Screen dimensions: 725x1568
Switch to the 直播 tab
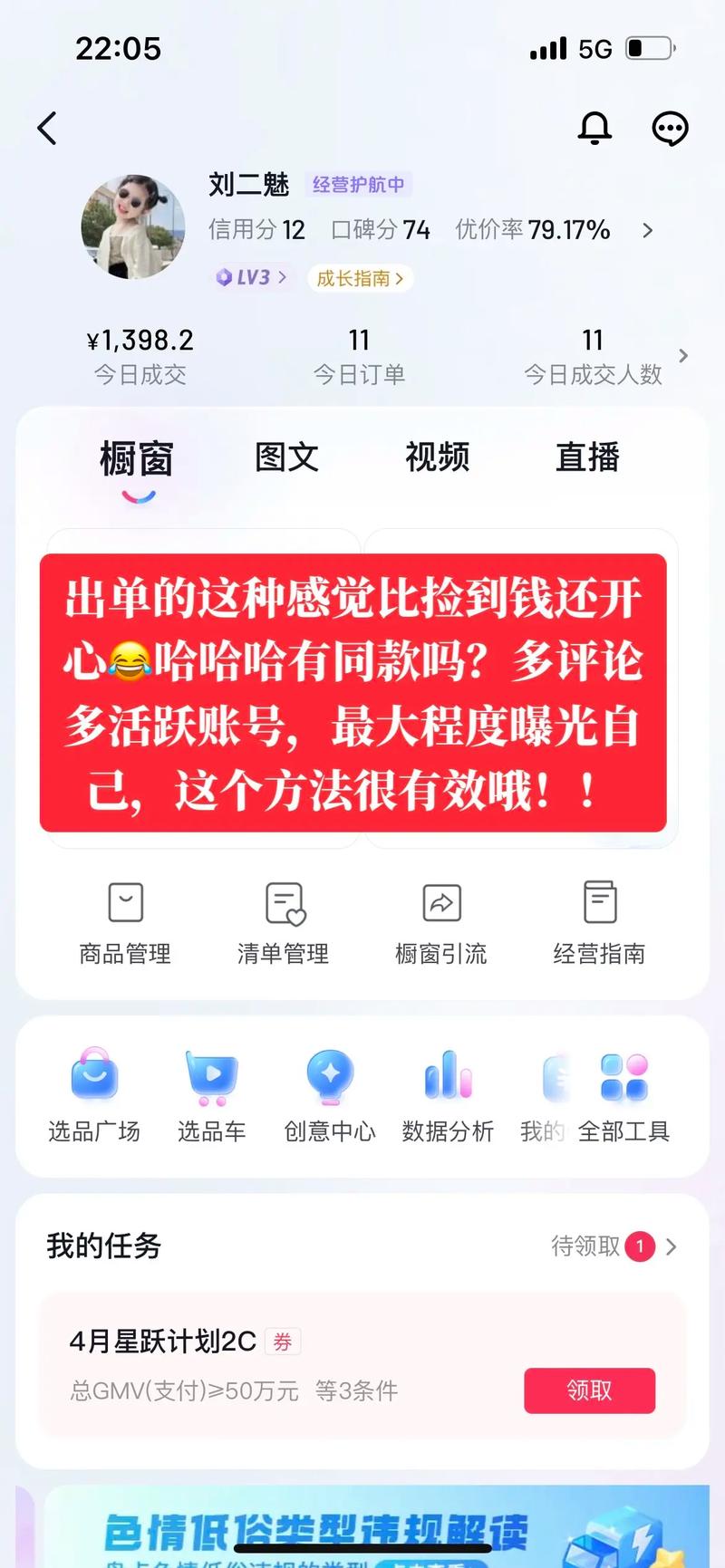click(x=587, y=457)
